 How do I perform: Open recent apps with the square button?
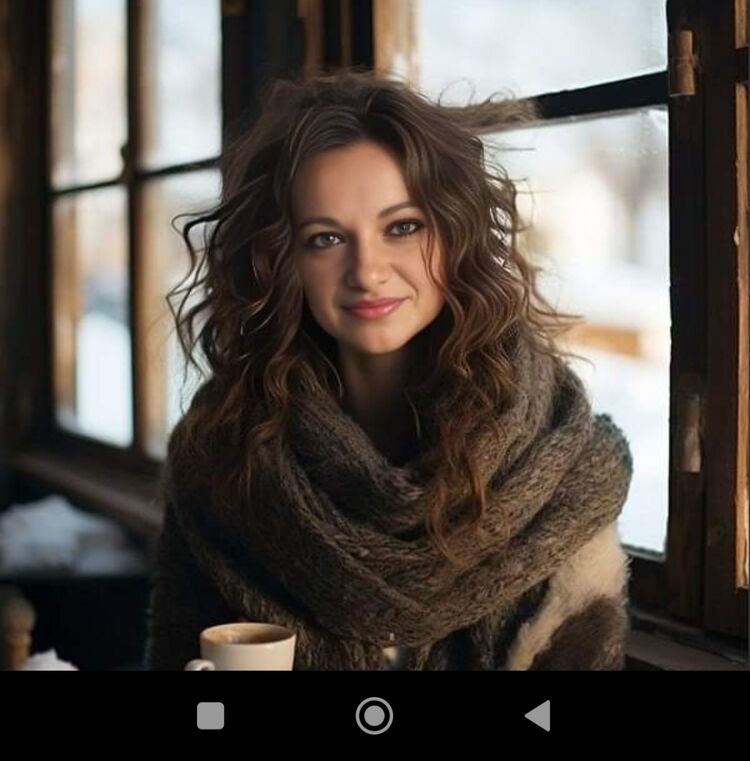coord(210,716)
